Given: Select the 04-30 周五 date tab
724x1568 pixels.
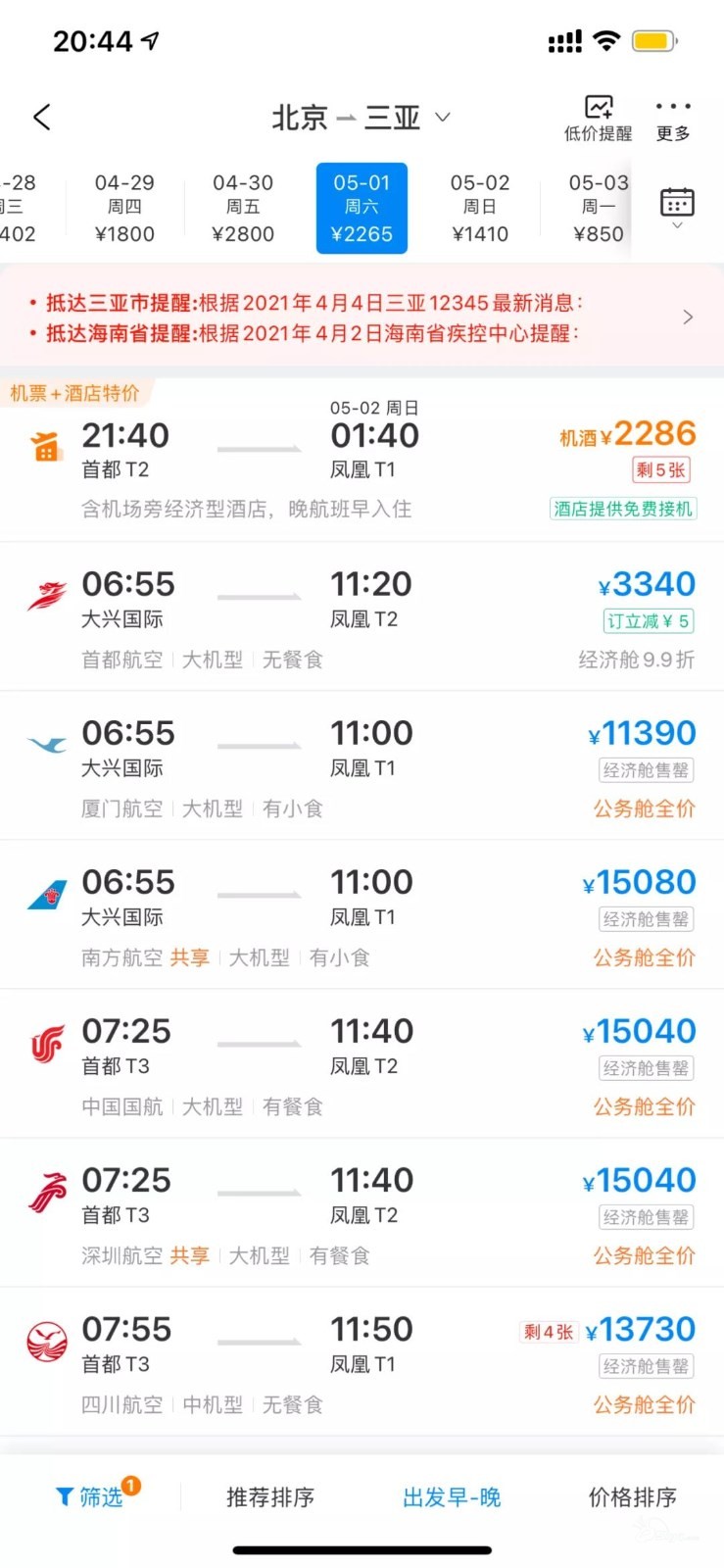Looking at the screenshot, I should [x=243, y=208].
